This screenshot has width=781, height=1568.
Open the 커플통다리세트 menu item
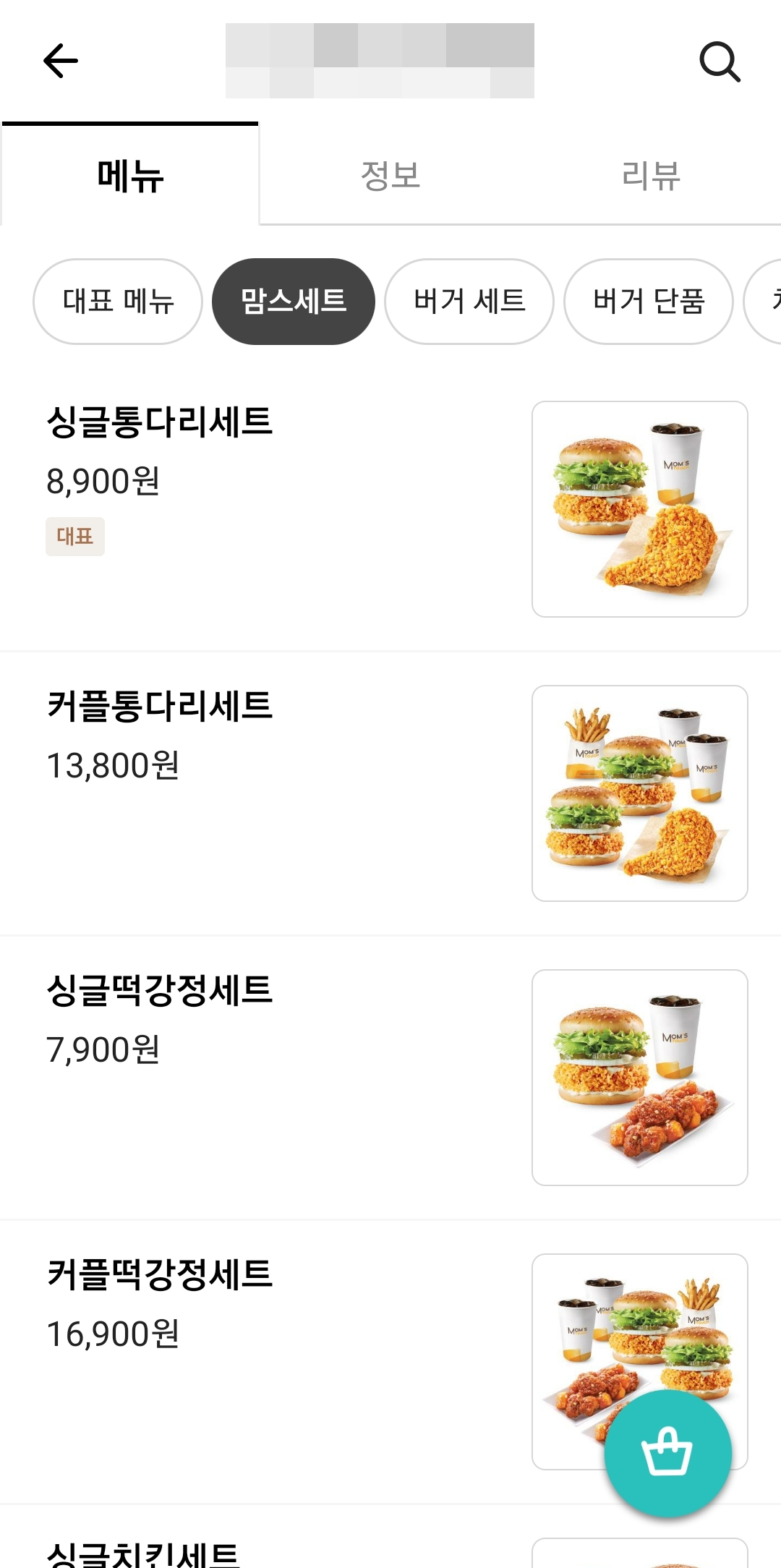[x=159, y=707]
